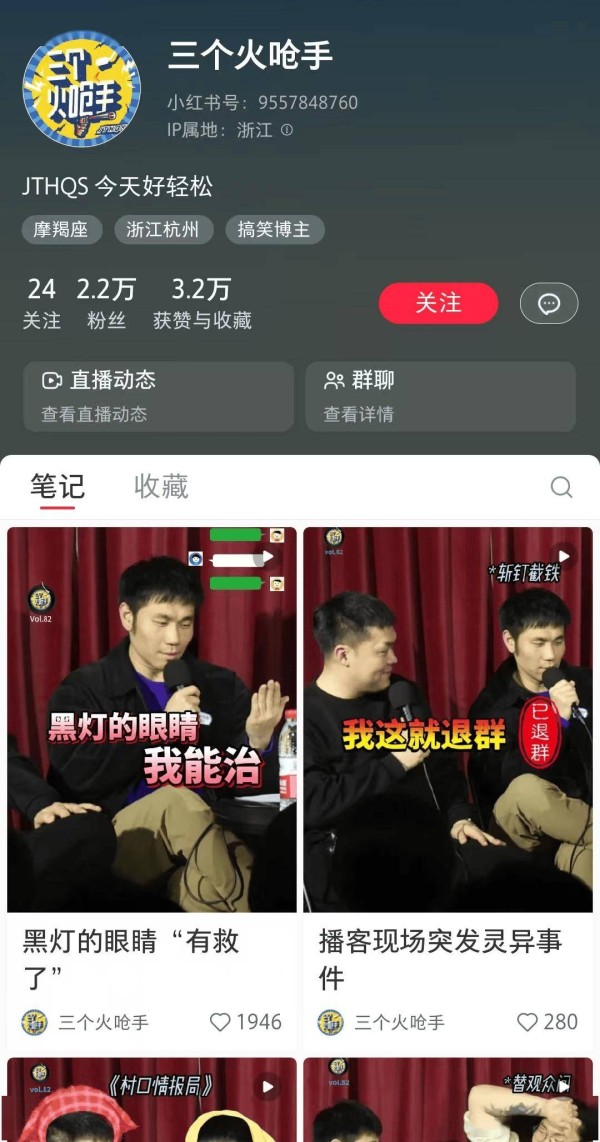600x1142 pixels.
Task: Open the note 播客现场突发灵异事件
Action: [448, 720]
